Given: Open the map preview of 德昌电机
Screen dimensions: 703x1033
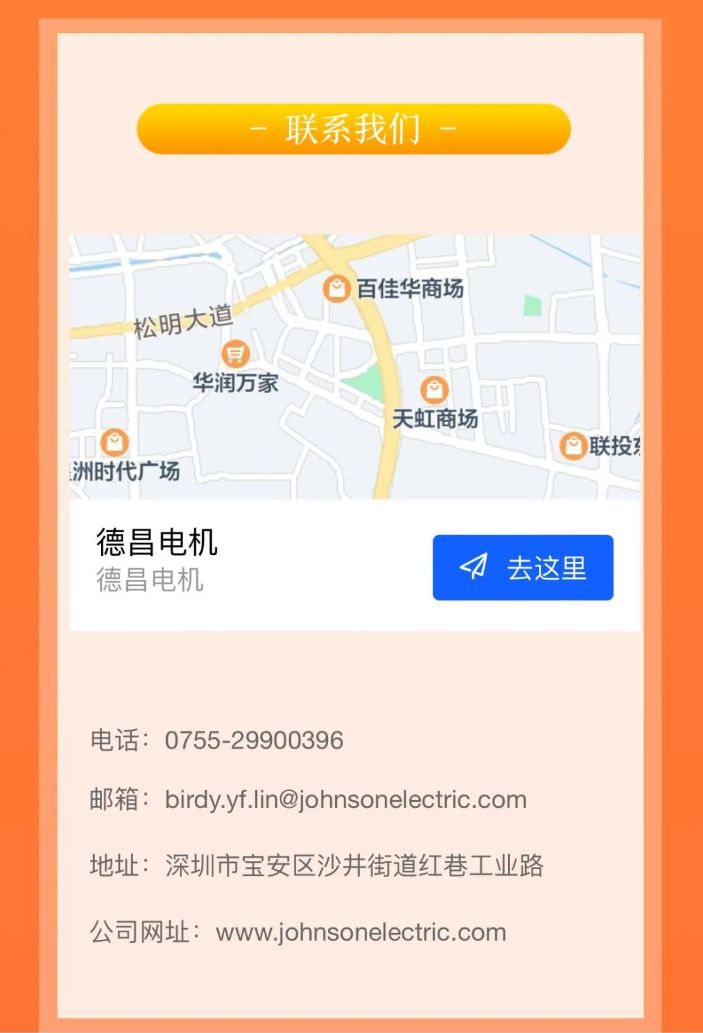Looking at the screenshot, I should 355,366.
